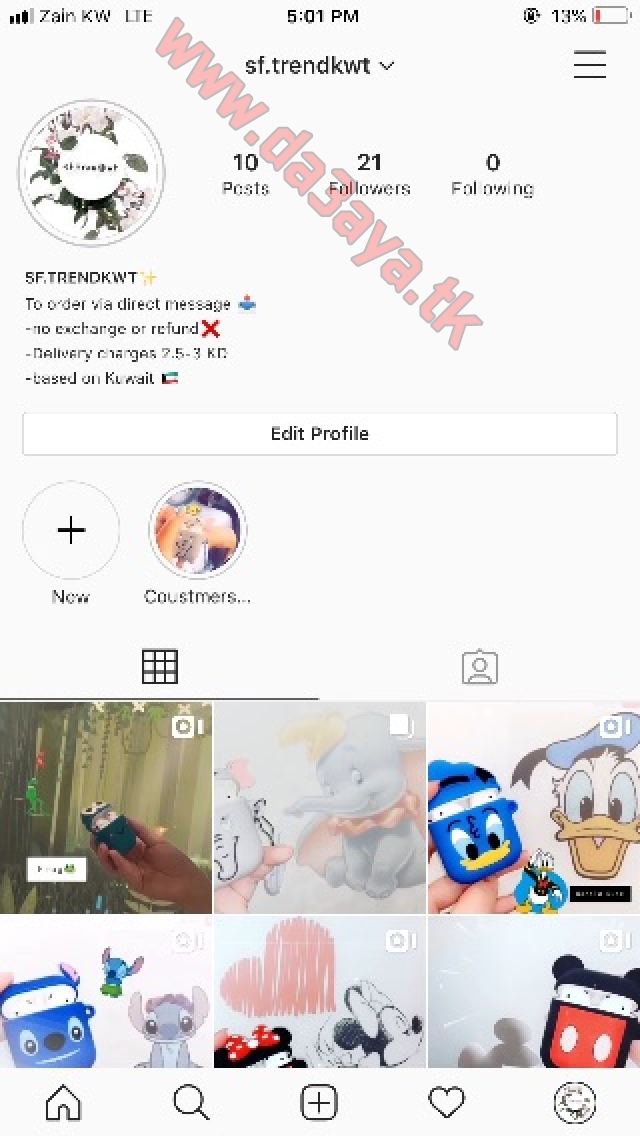Open the Coustmers highlight
Image resolution: width=640 pixels, height=1136 pixels.
point(197,530)
